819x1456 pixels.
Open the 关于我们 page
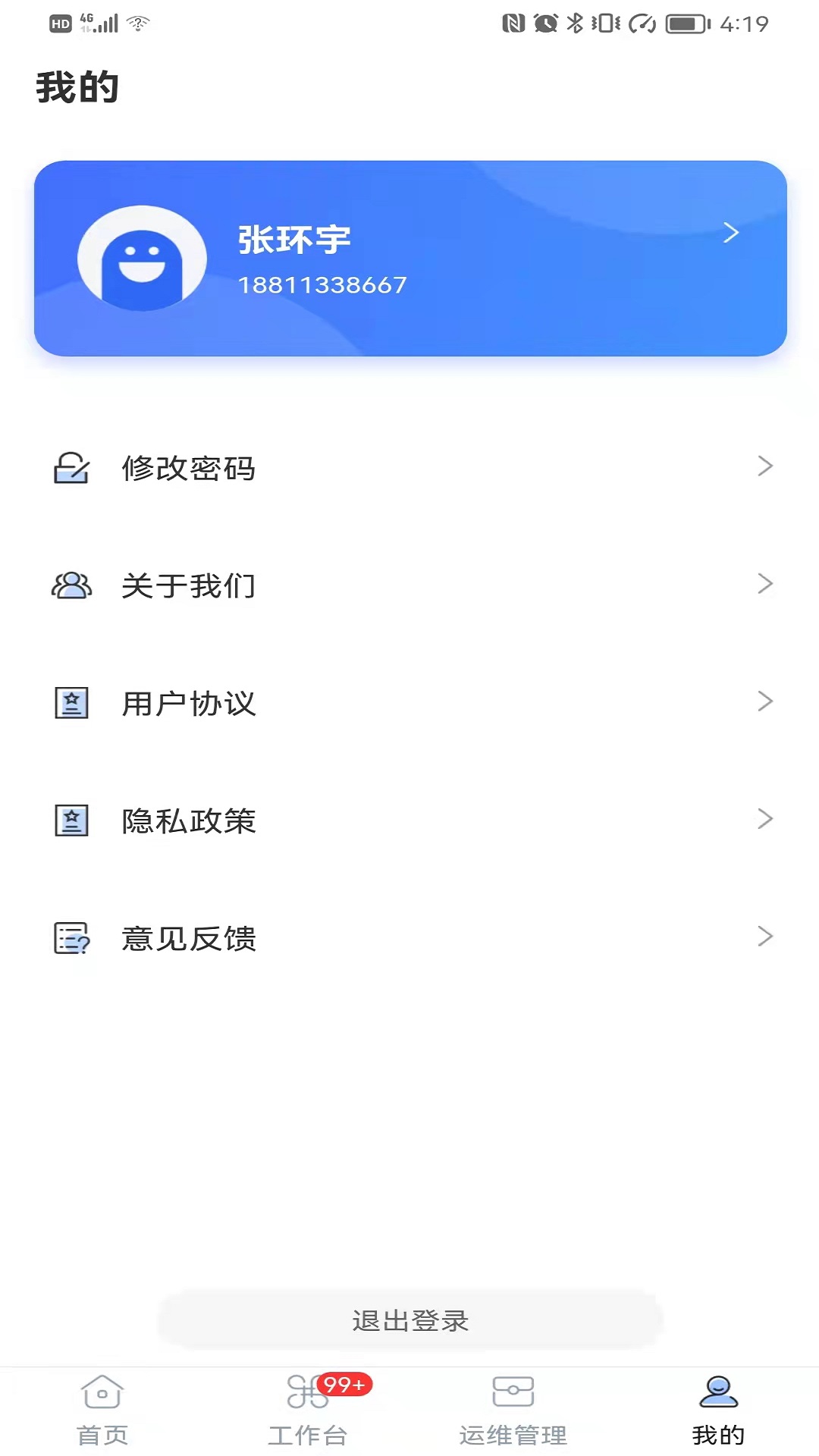409,585
